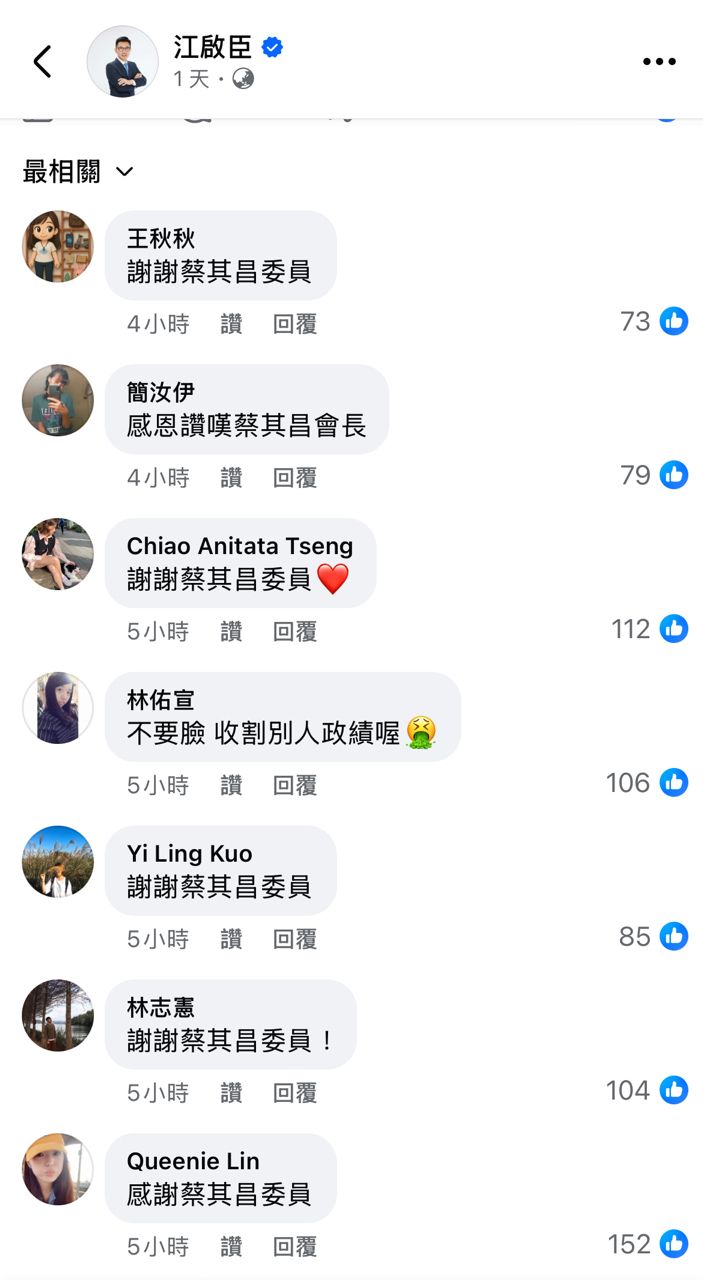The image size is (703, 1280).
Task: View reactions on Queenie Lin's comment
Action: click(x=648, y=1244)
